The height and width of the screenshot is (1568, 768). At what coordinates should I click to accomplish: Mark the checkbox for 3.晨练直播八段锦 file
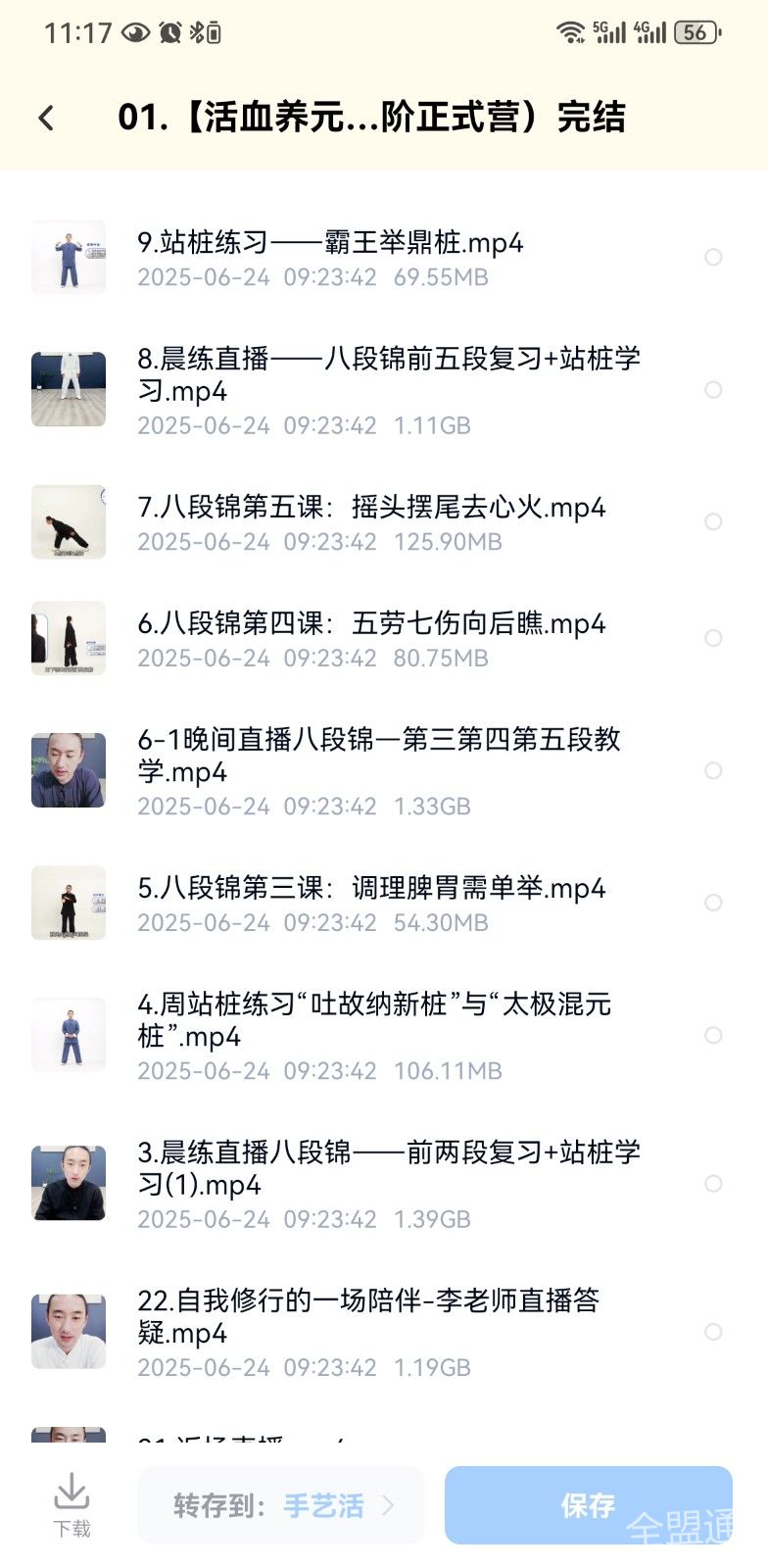click(713, 1184)
